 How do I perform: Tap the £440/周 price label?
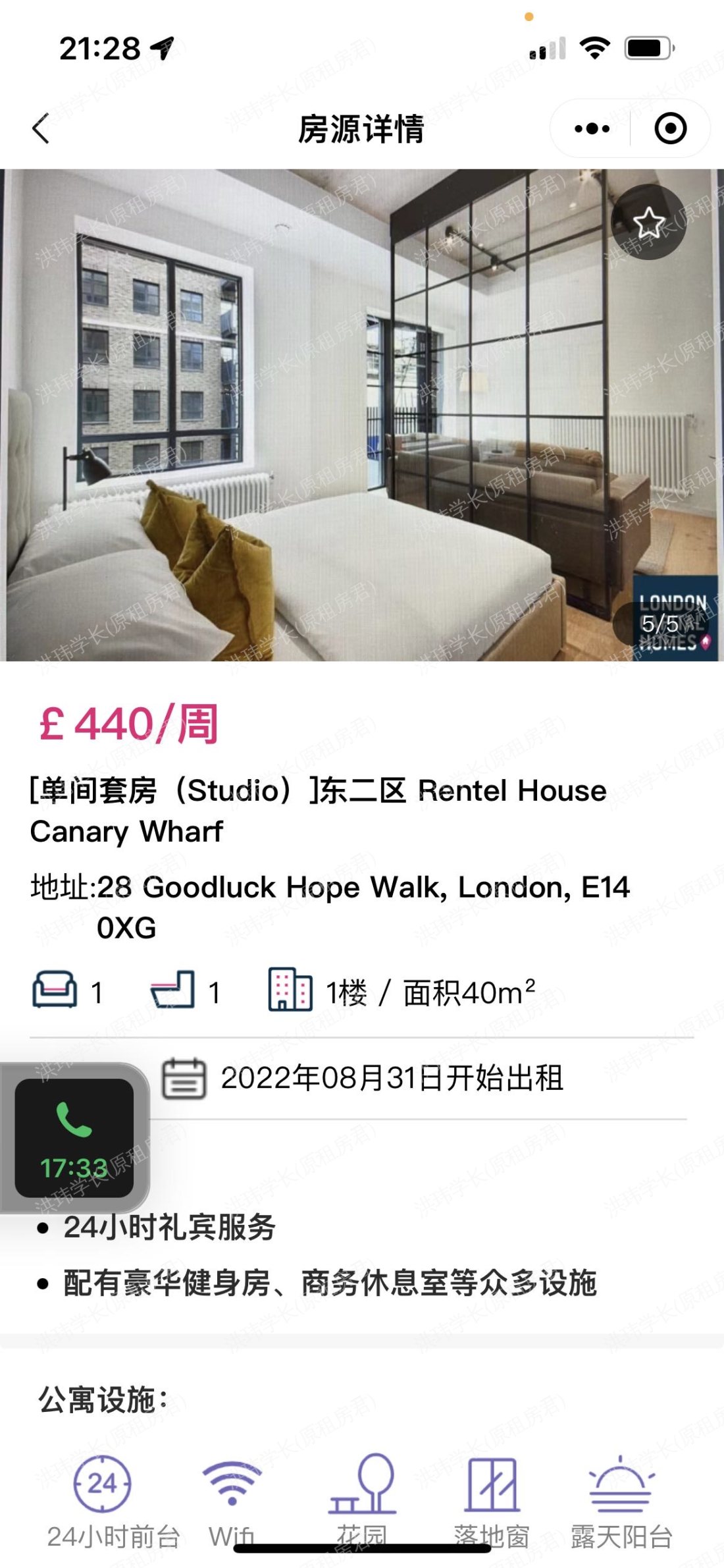[125, 726]
